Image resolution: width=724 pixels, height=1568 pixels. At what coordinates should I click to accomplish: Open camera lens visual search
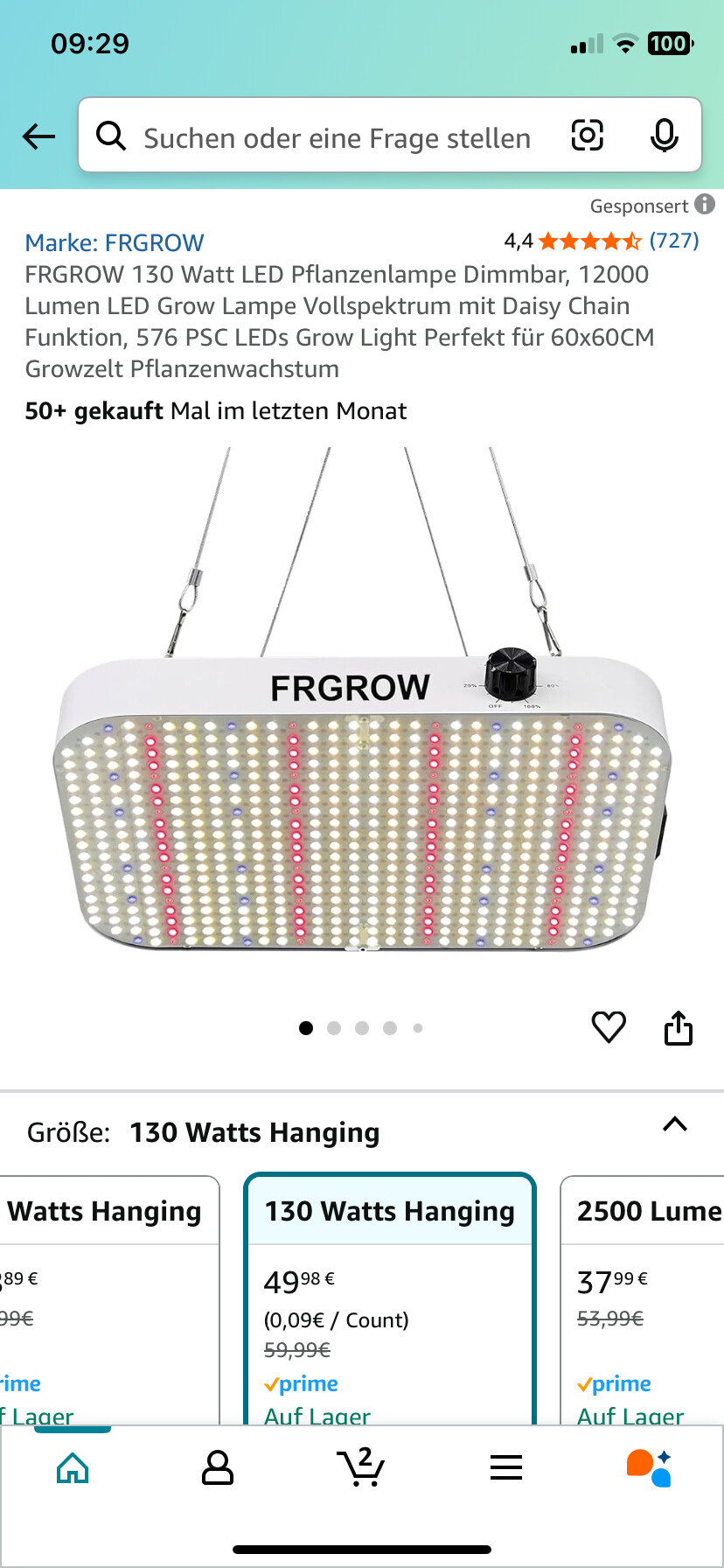tap(588, 136)
